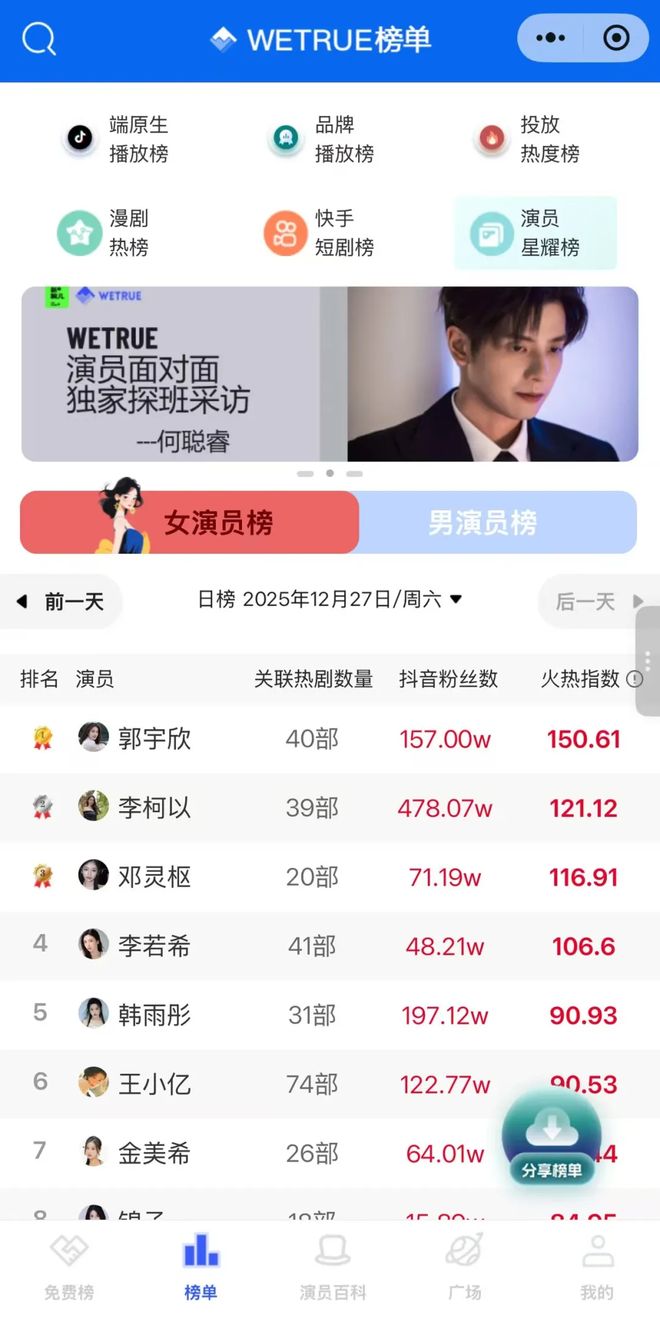The image size is (660, 1322).
Task: Switch to the 男演员榜 tab
Action: click(x=483, y=522)
